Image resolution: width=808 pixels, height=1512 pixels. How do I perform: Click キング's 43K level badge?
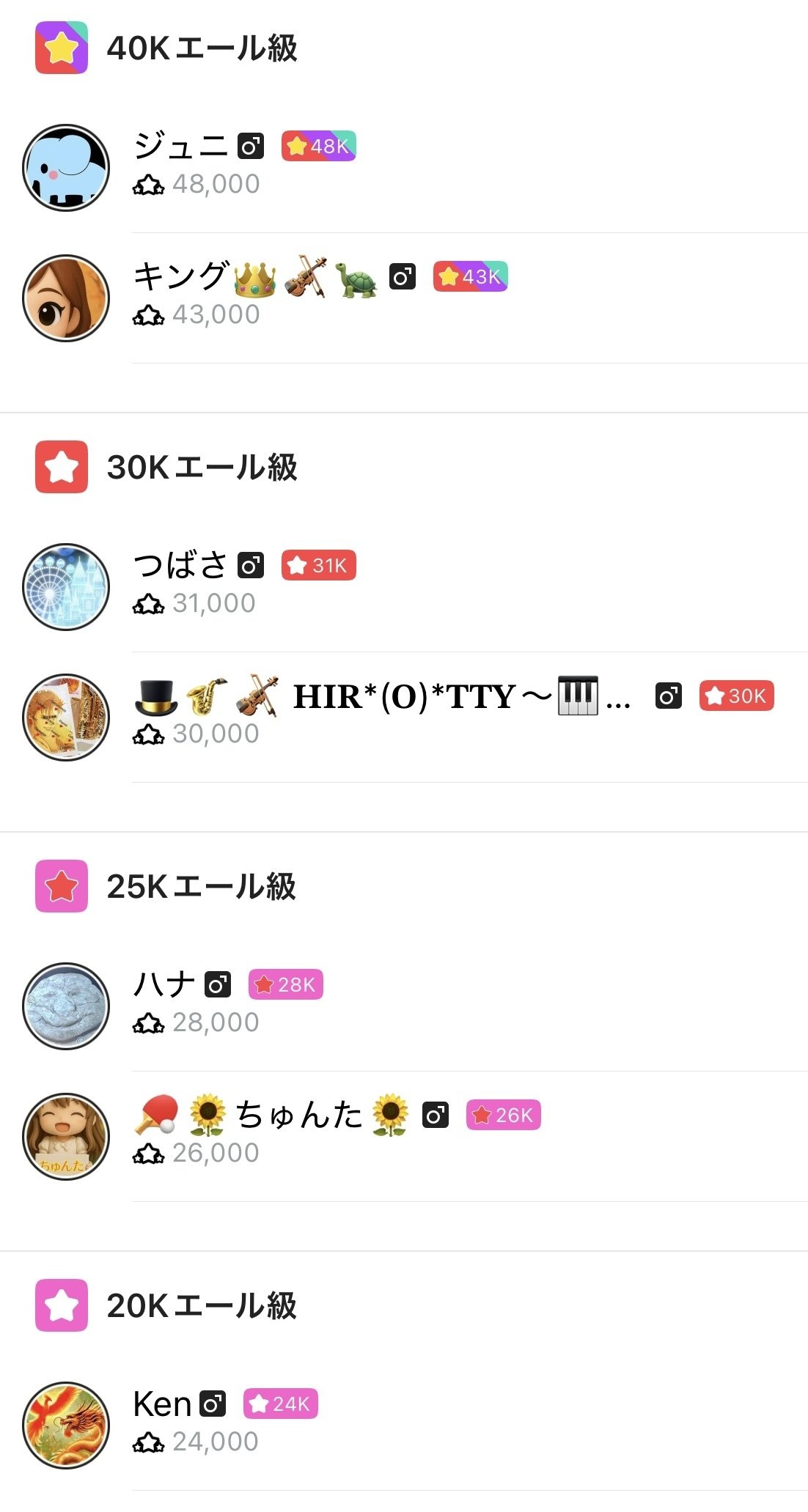469,277
